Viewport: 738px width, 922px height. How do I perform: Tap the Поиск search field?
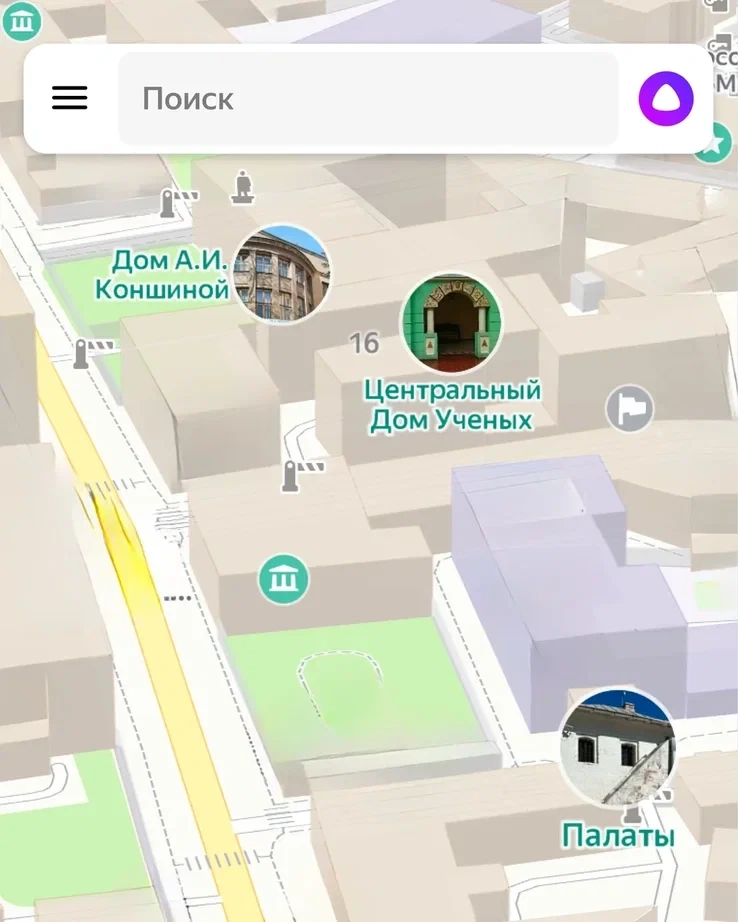click(368, 98)
